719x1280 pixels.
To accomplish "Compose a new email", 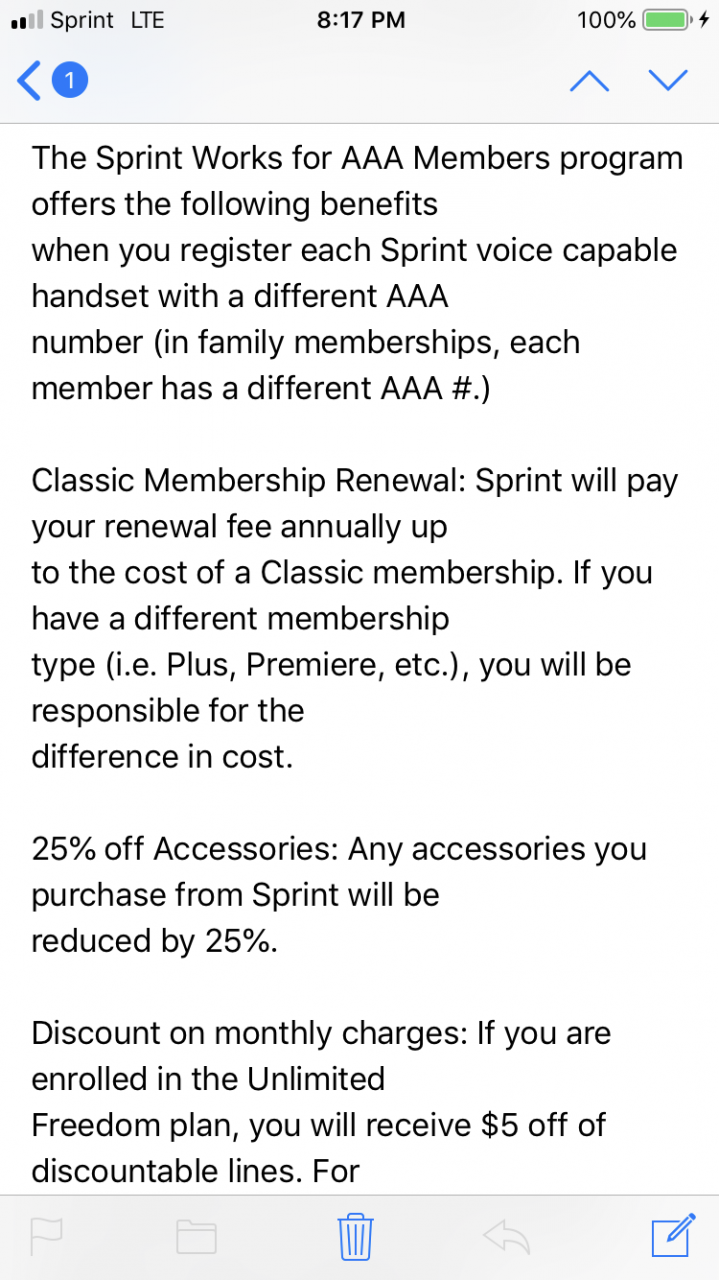I will [x=672, y=1235].
